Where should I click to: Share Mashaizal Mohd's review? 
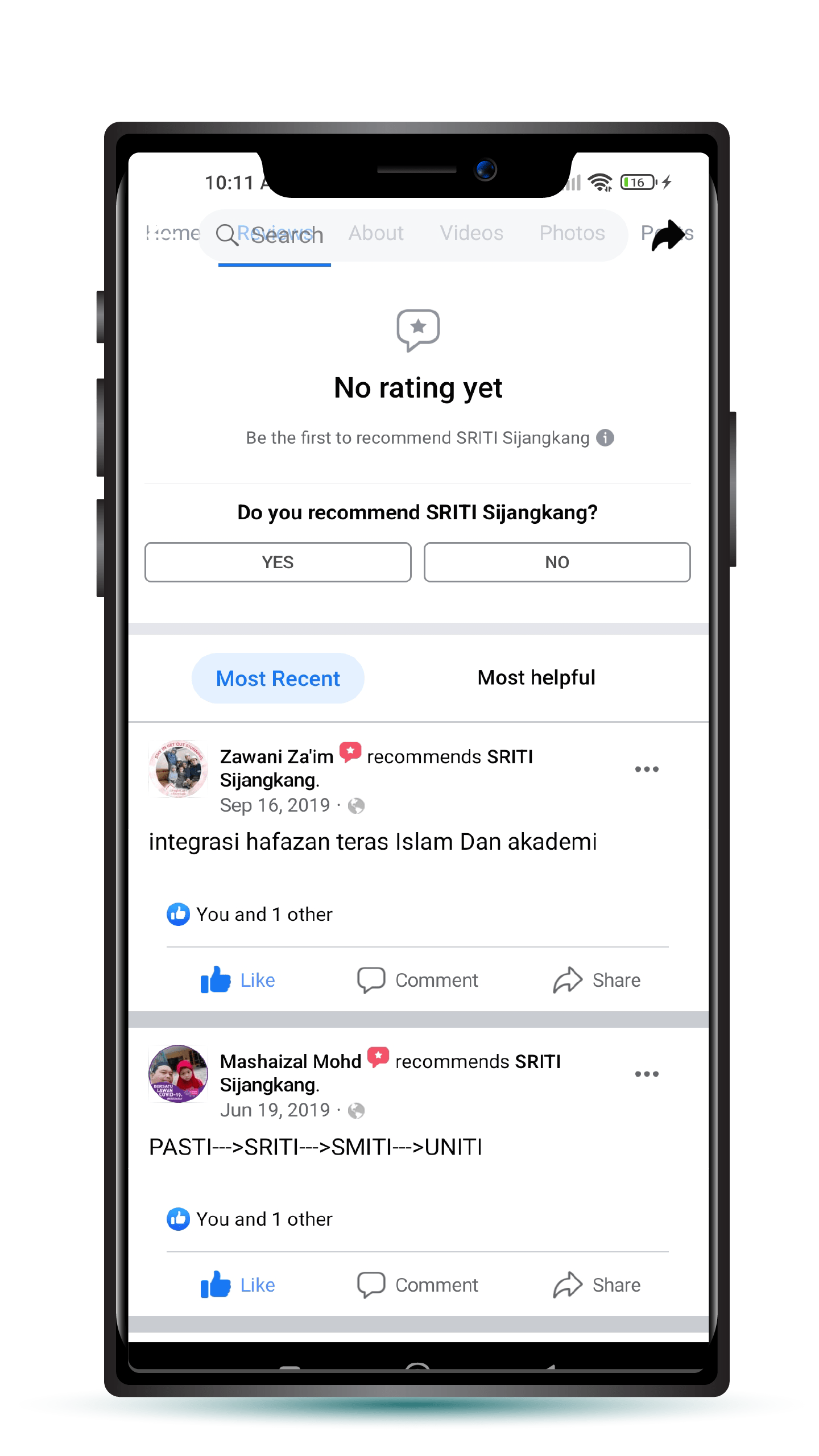[x=597, y=1285]
